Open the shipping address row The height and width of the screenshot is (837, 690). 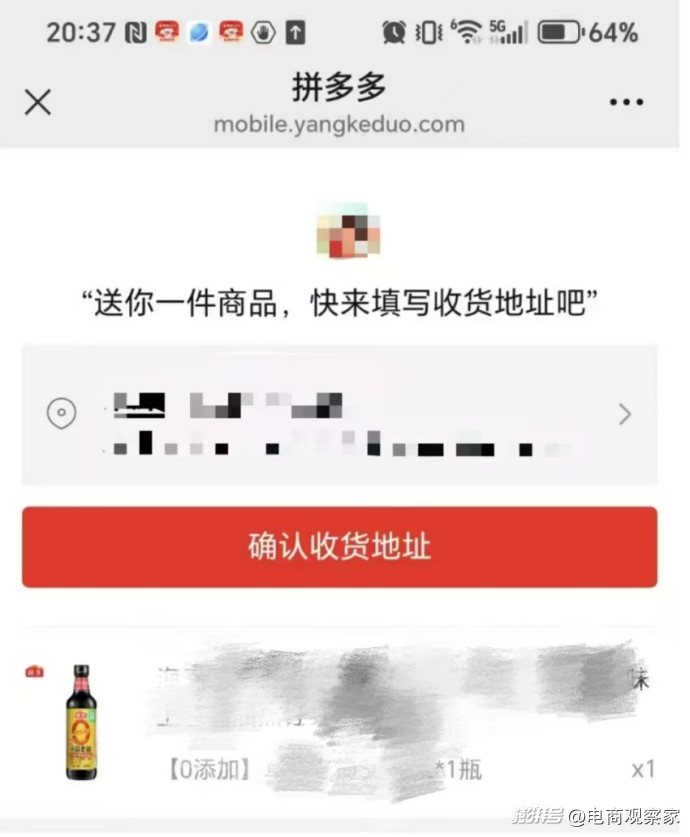click(x=340, y=415)
